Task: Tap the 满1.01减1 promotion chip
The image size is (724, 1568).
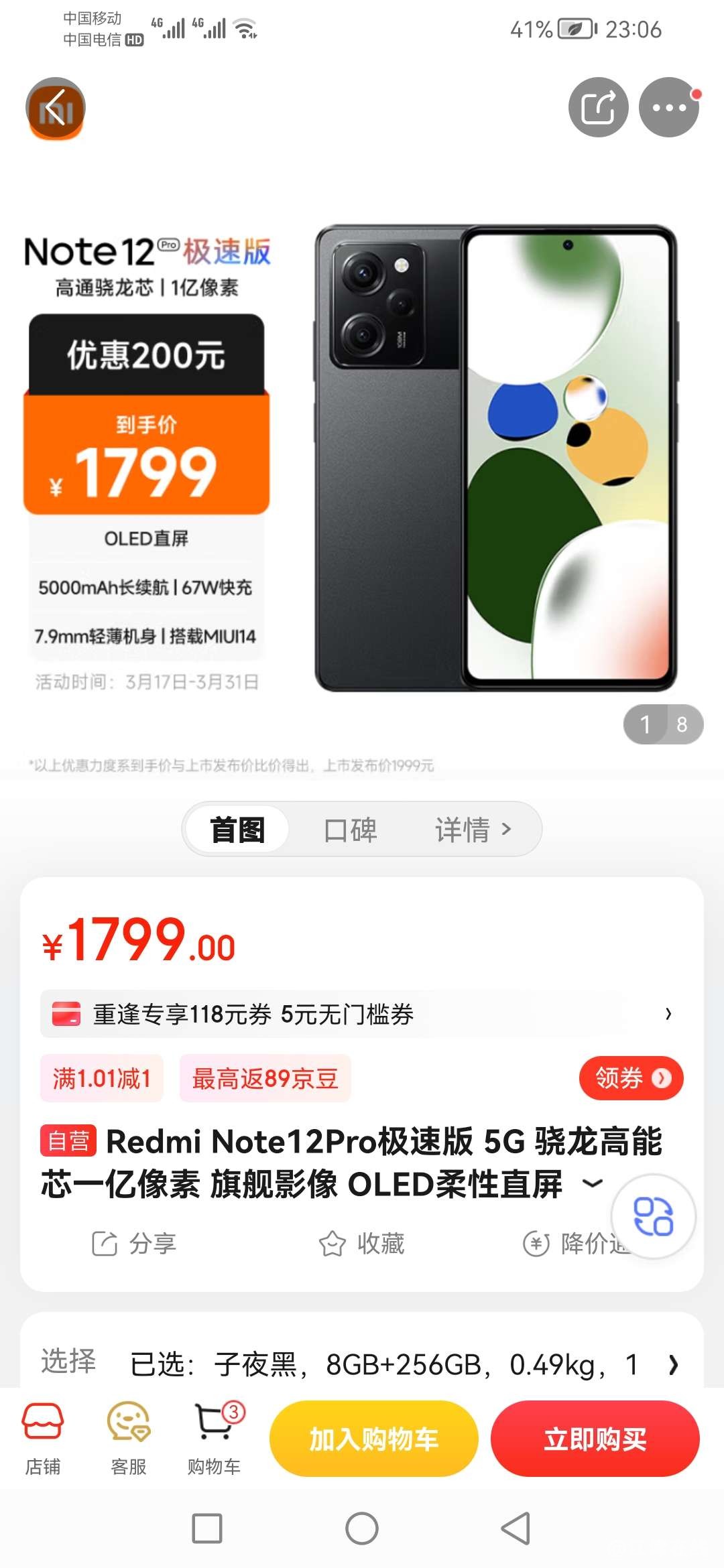Action: pyautogui.click(x=101, y=1078)
